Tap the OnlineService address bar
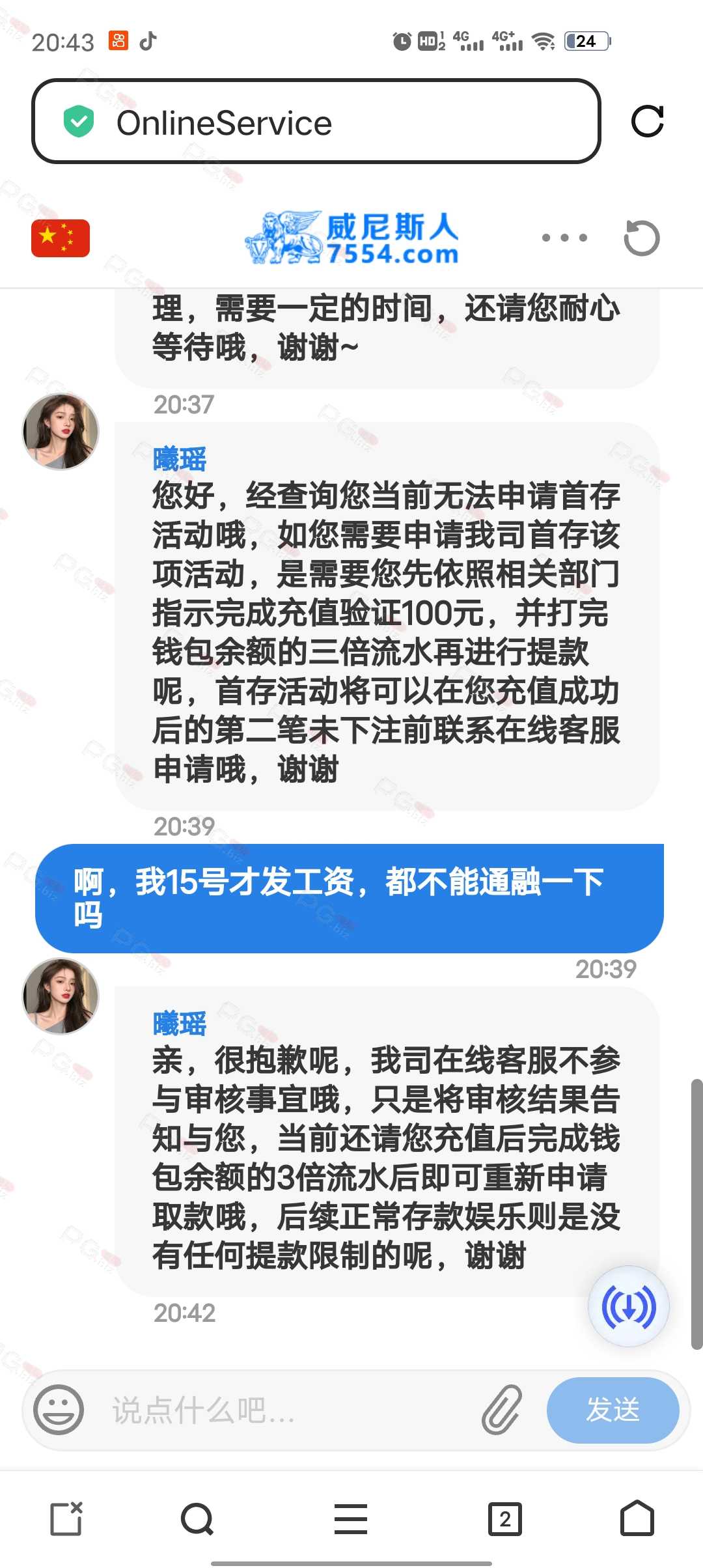Screen dimensions: 703x1568 tap(316, 121)
